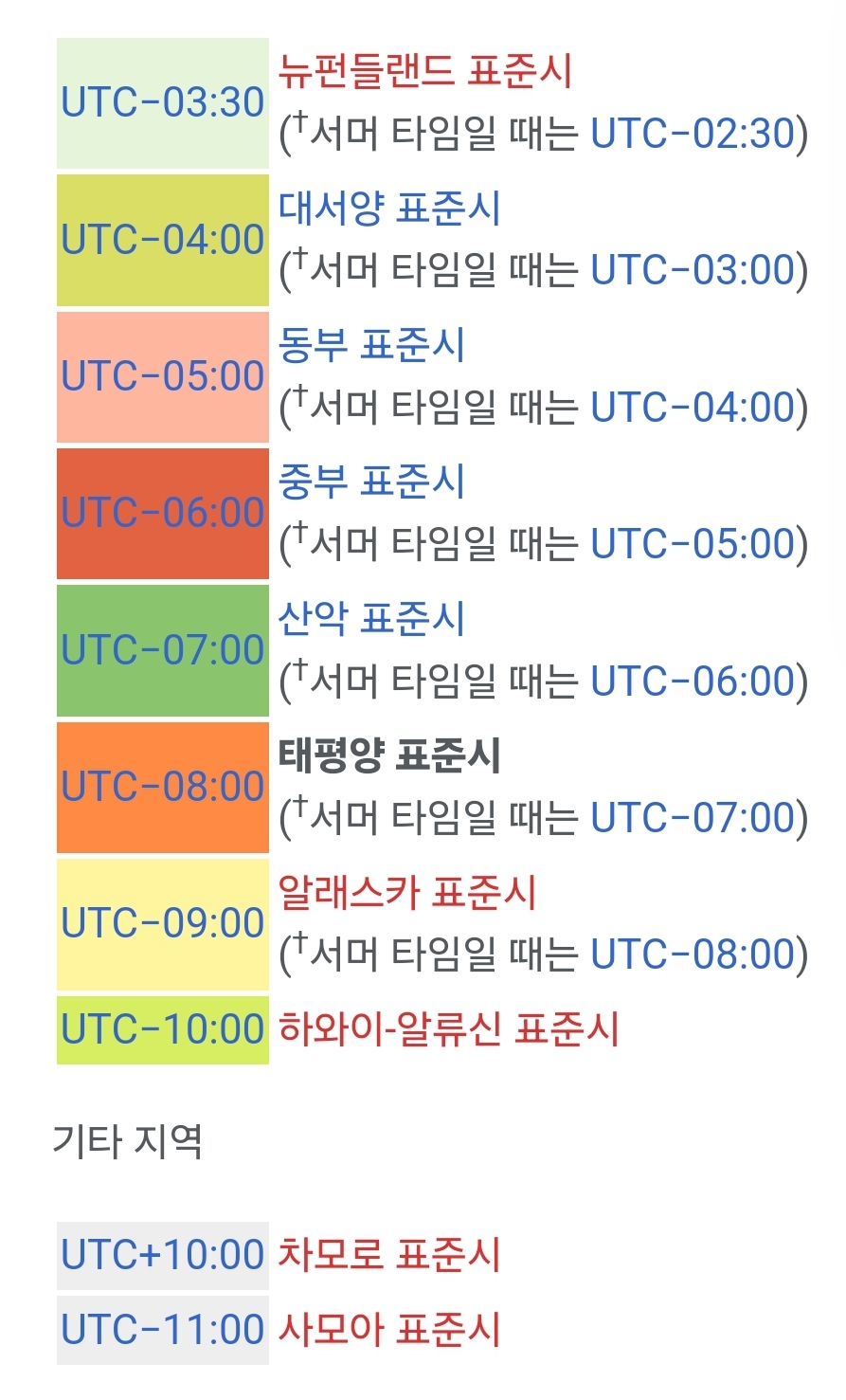The image size is (846, 1400).
Task: Open the 산악 표준시 link
Action: (371, 619)
